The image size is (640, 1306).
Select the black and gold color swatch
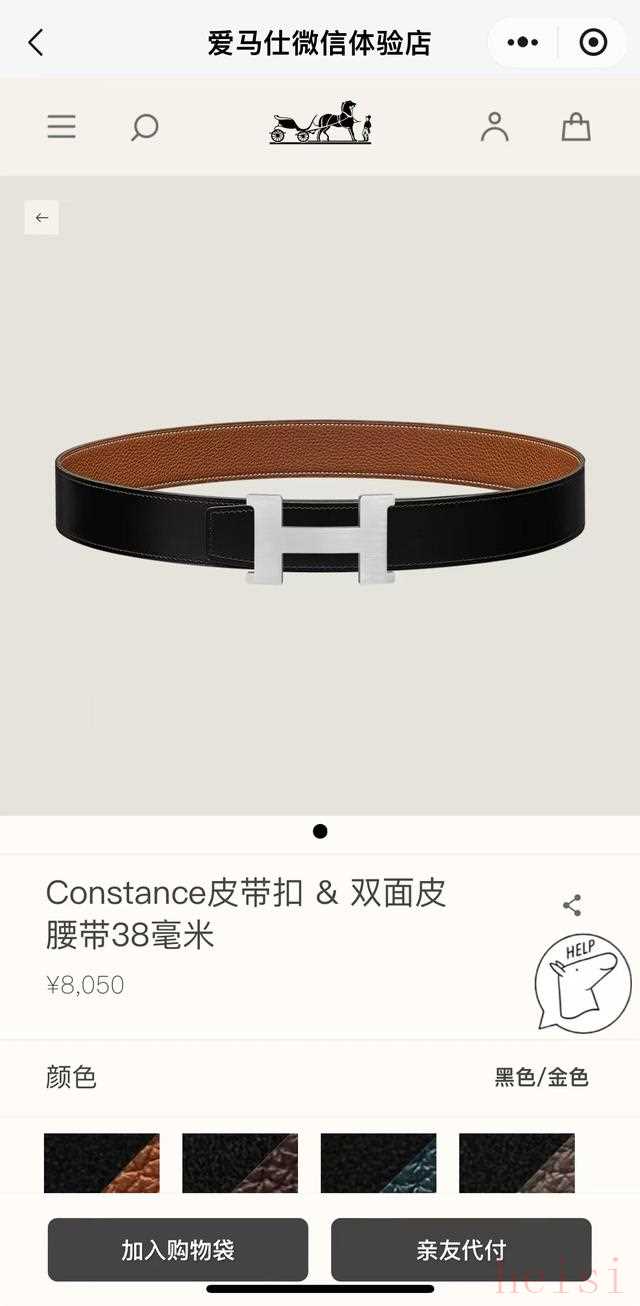click(x=102, y=1163)
